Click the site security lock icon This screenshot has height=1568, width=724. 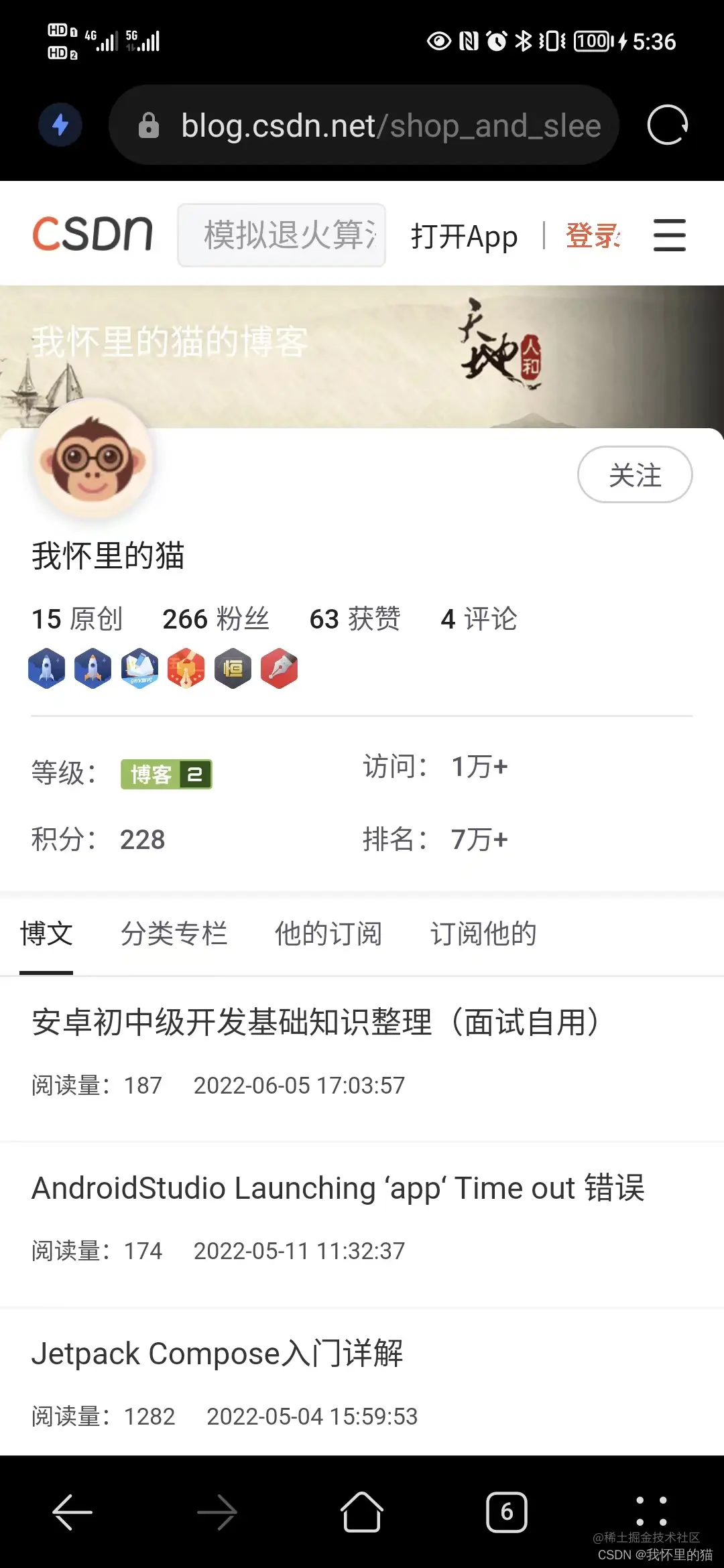click(149, 125)
